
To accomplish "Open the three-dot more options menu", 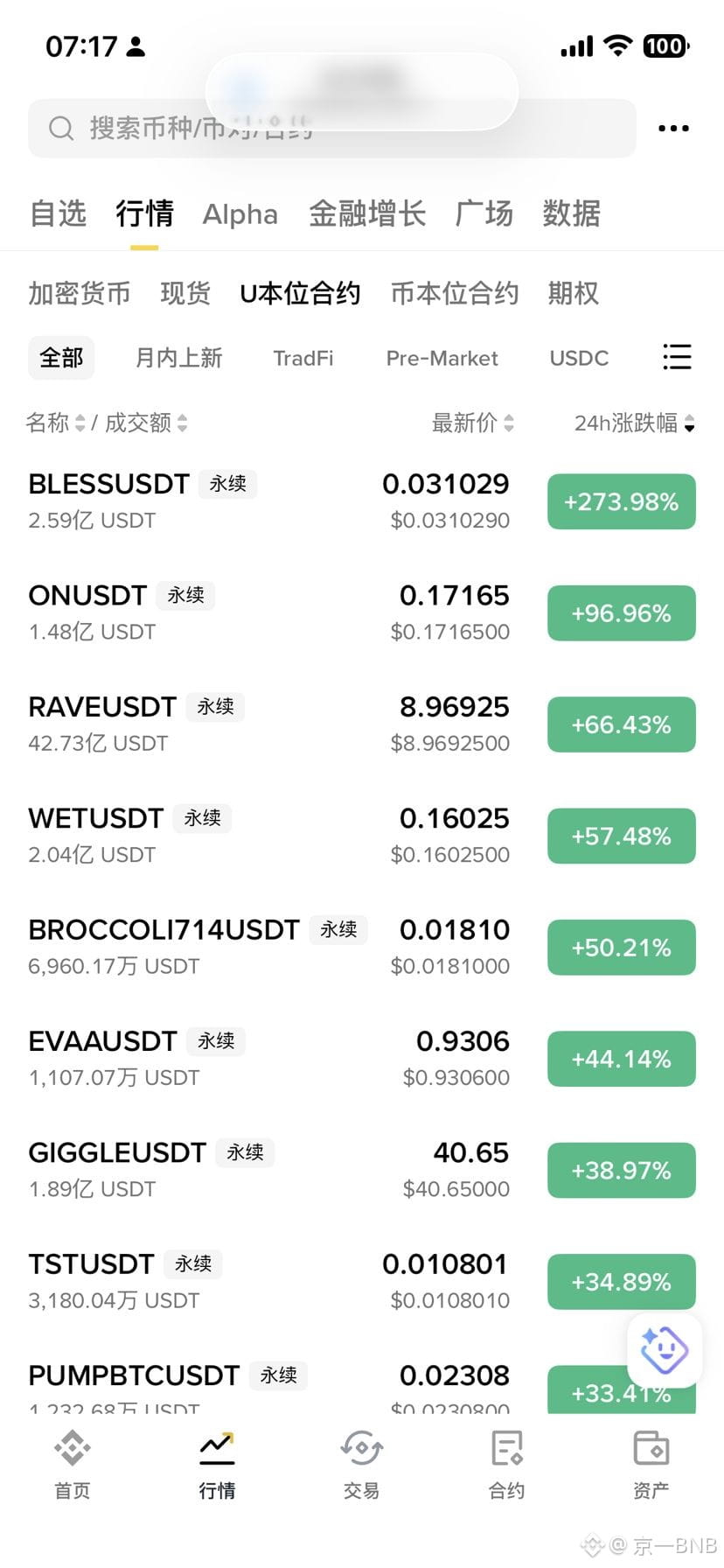I will (673, 129).
